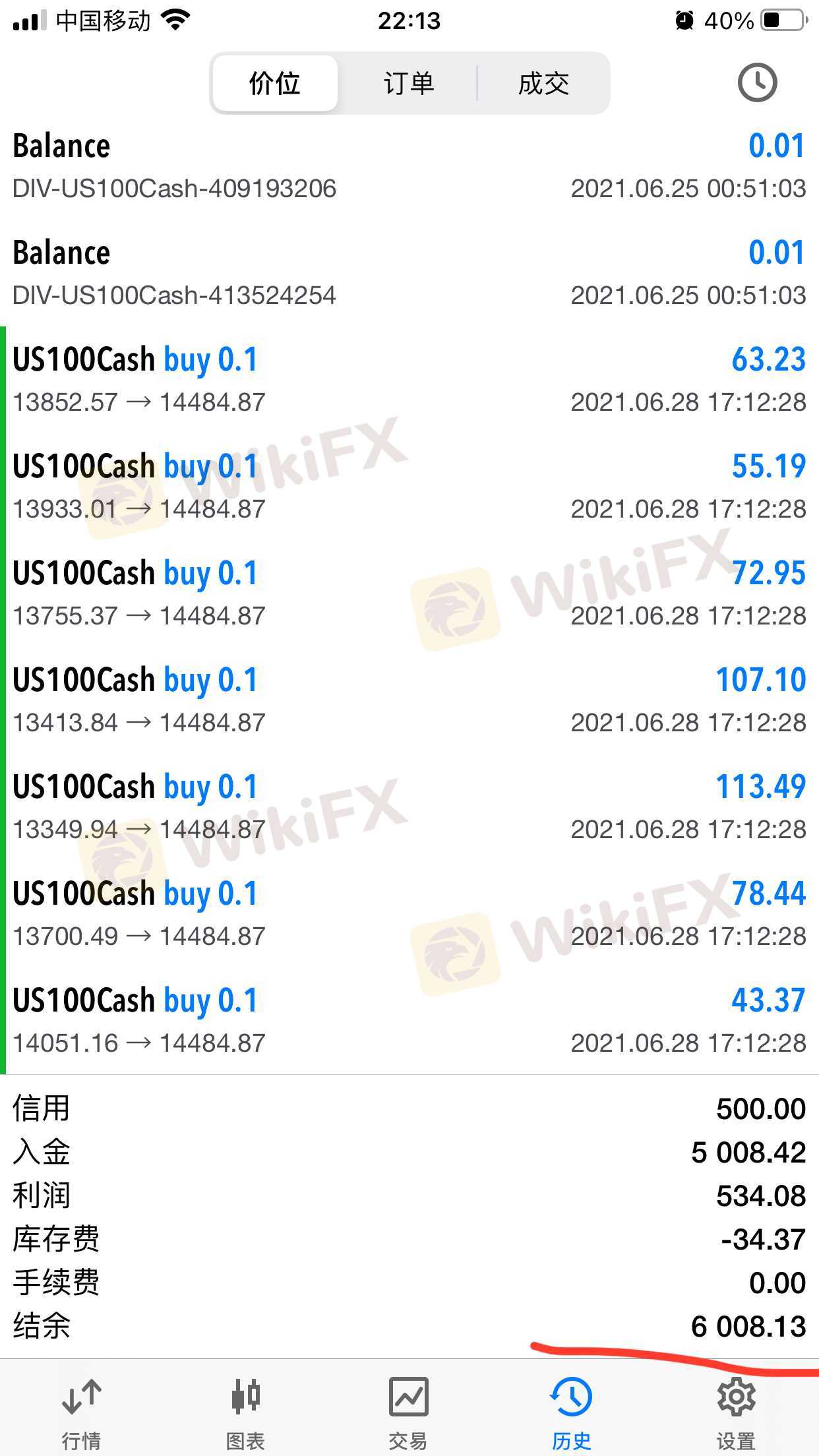Viewport: 819px width, 1456px height.
Task: Switch to the 成交 segment
Action: point(543,84)
